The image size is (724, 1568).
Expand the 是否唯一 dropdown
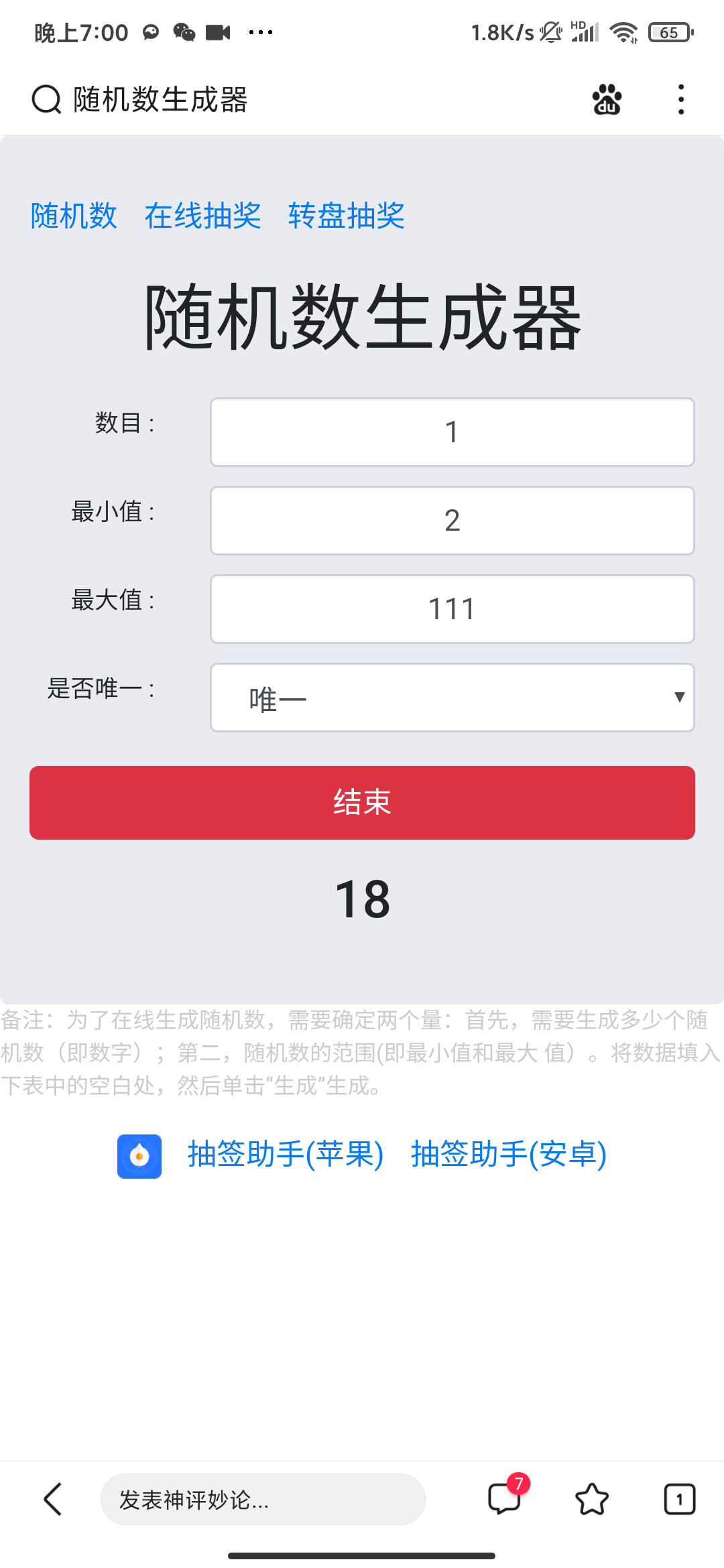(452, 698)
